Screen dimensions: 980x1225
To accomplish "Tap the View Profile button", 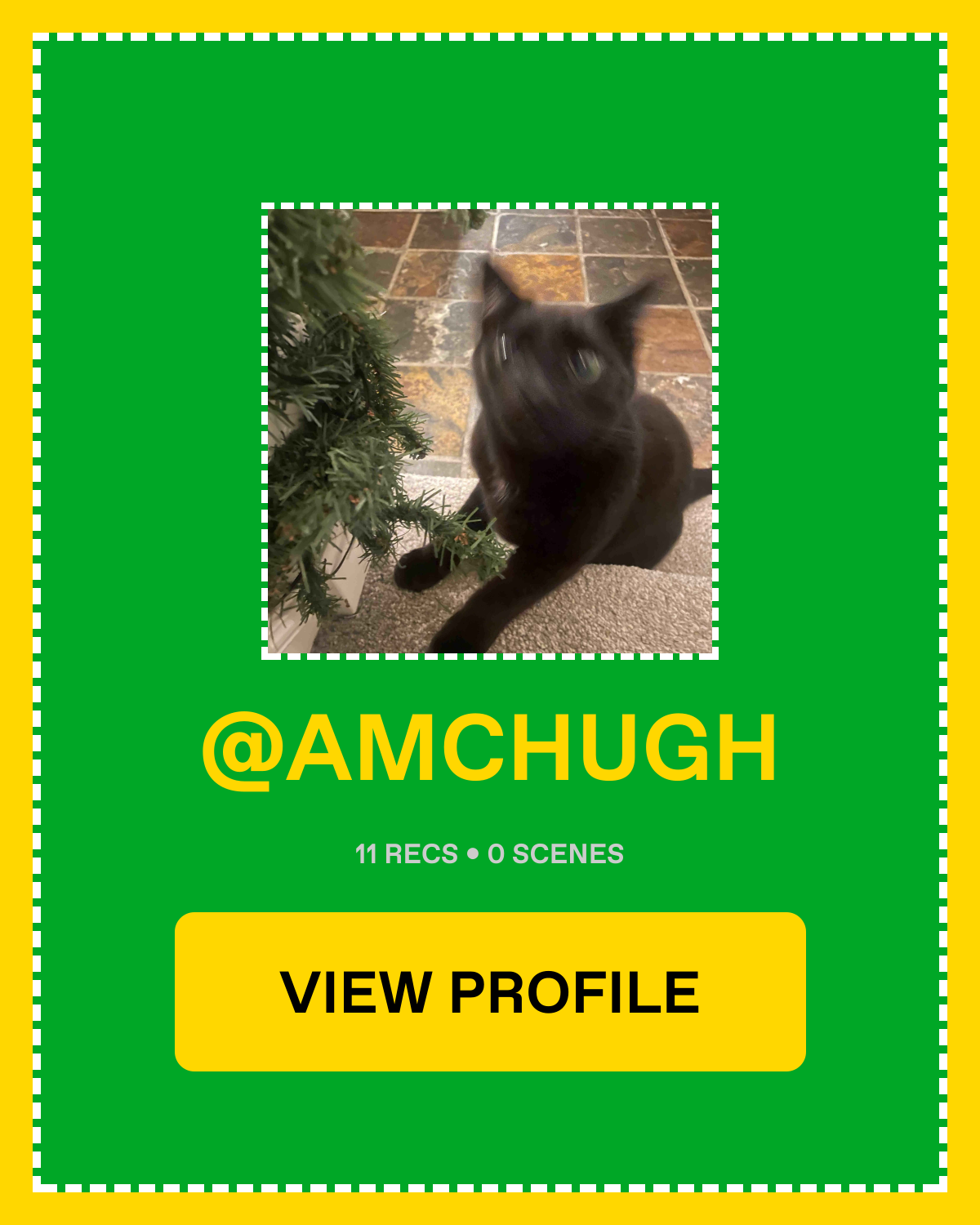I will point(490,991).
